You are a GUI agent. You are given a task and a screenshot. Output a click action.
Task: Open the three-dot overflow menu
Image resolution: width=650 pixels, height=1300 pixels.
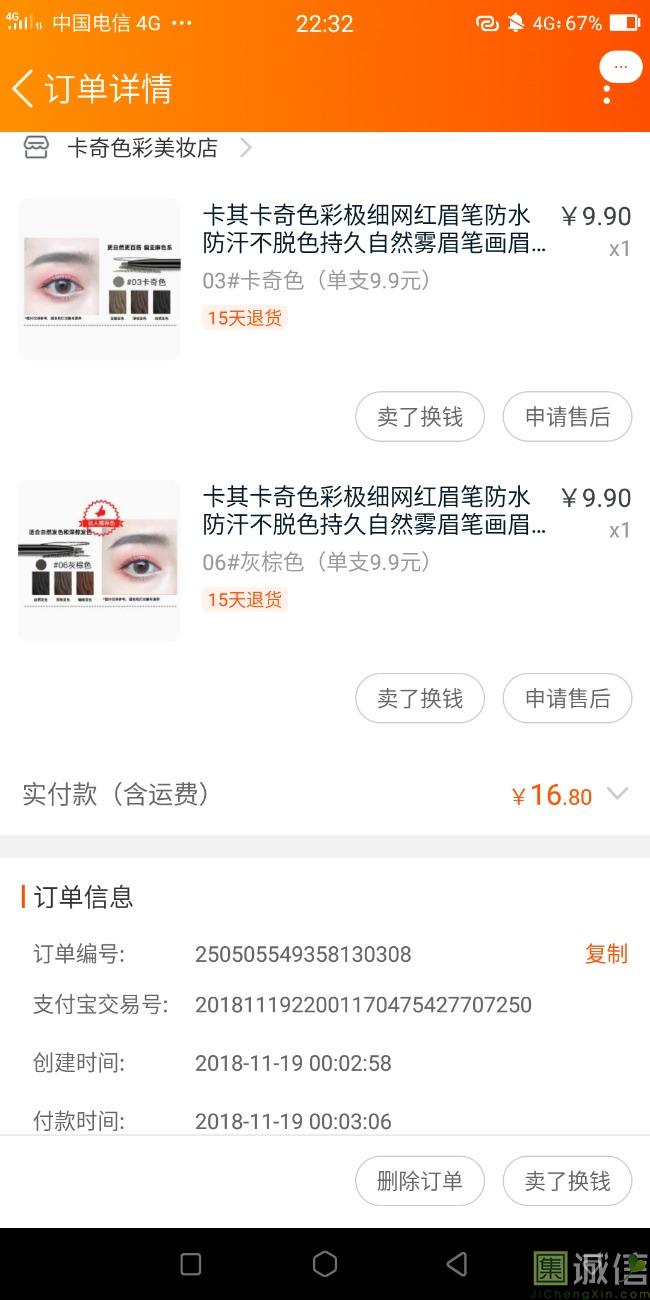tap(607, 93)
